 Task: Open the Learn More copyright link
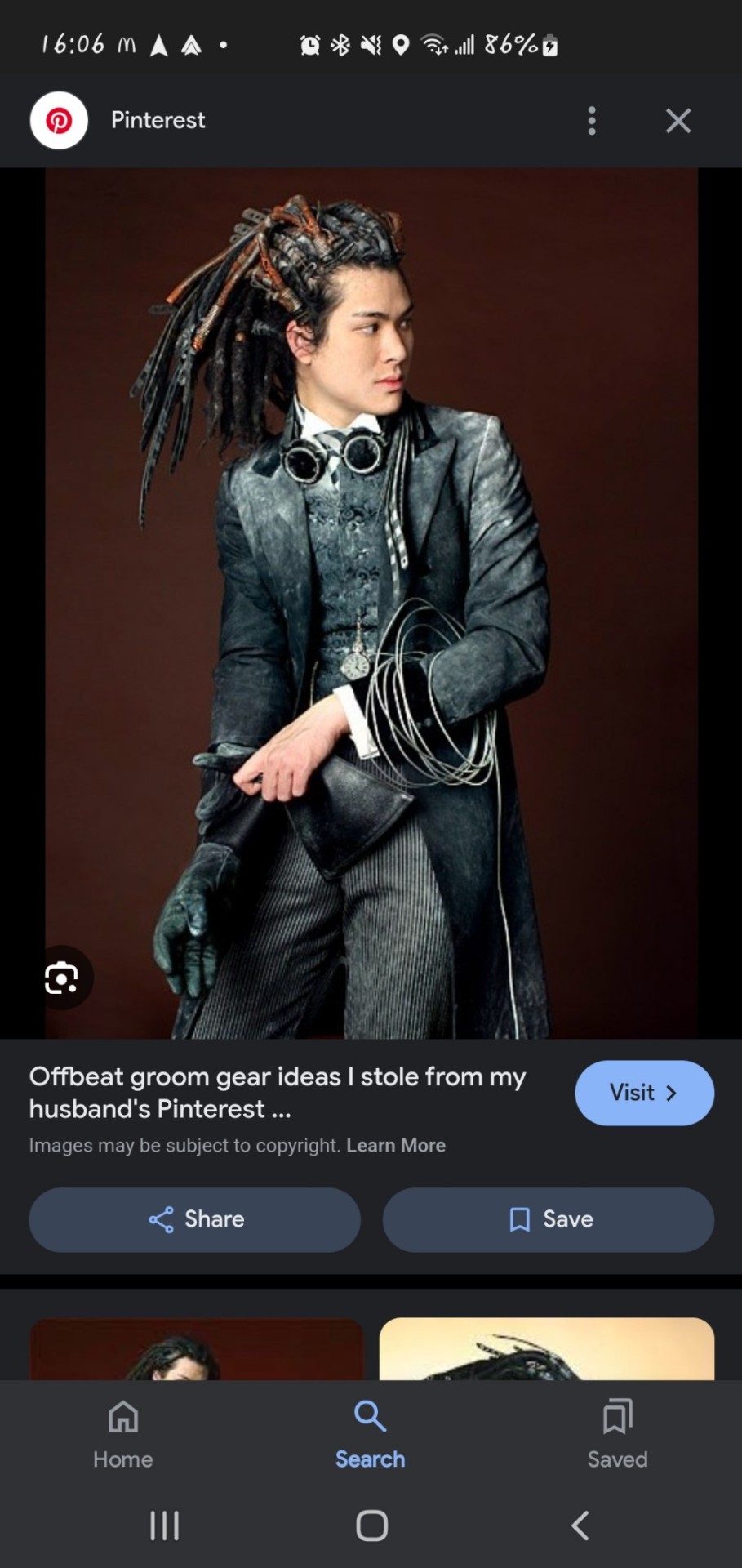coord(396,1146)
